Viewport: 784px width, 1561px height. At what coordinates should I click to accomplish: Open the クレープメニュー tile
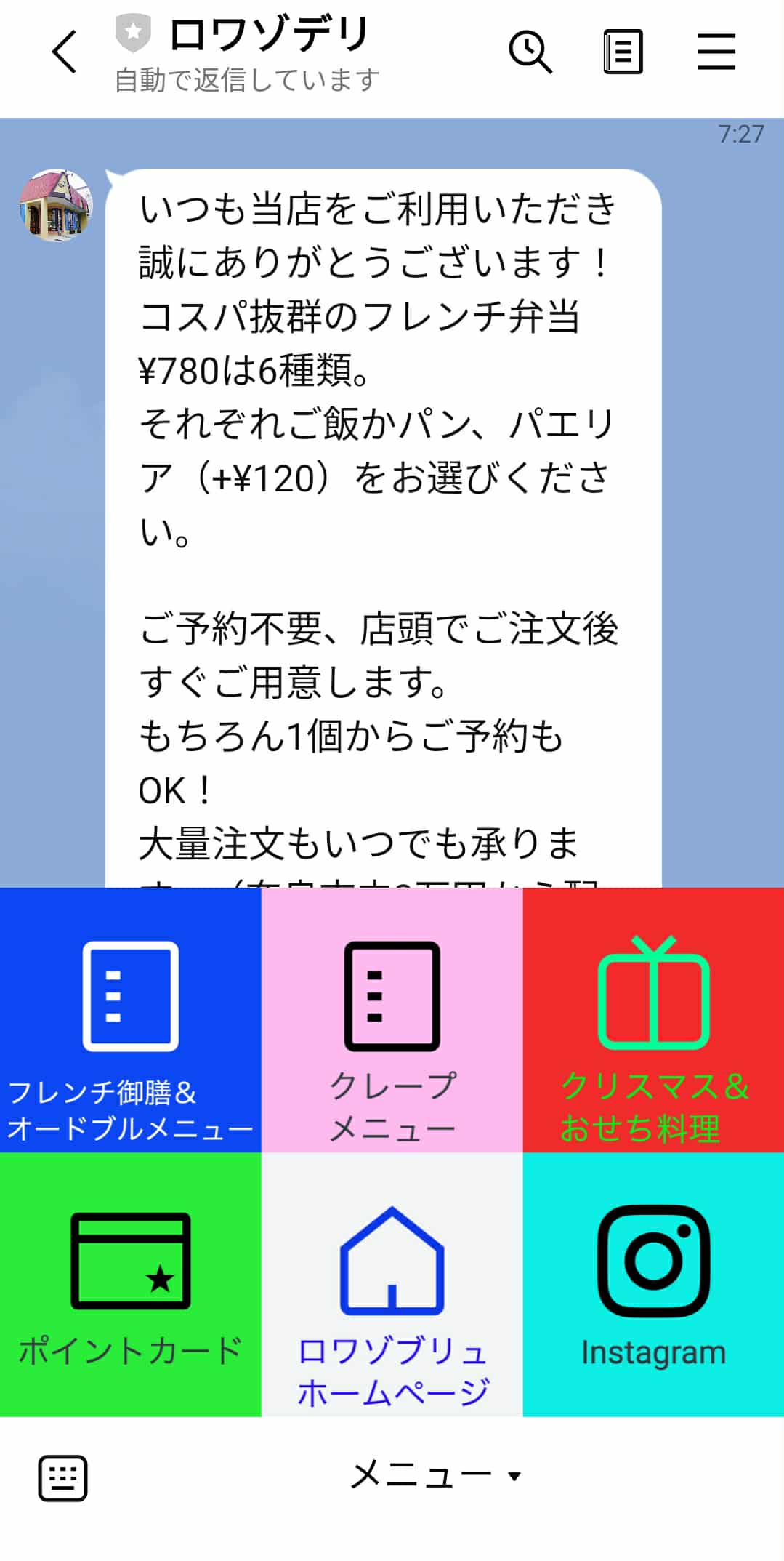392,1020
